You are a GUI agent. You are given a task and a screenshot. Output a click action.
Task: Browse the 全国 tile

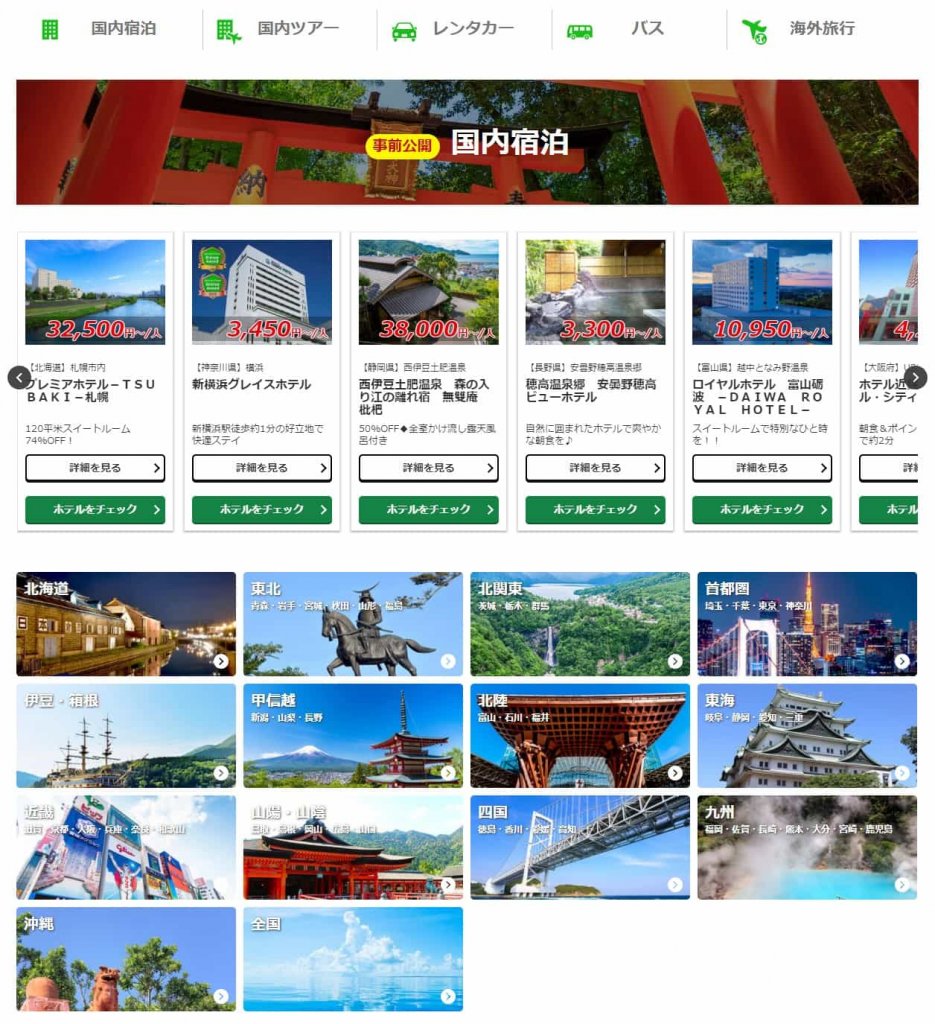click(353, 959)
